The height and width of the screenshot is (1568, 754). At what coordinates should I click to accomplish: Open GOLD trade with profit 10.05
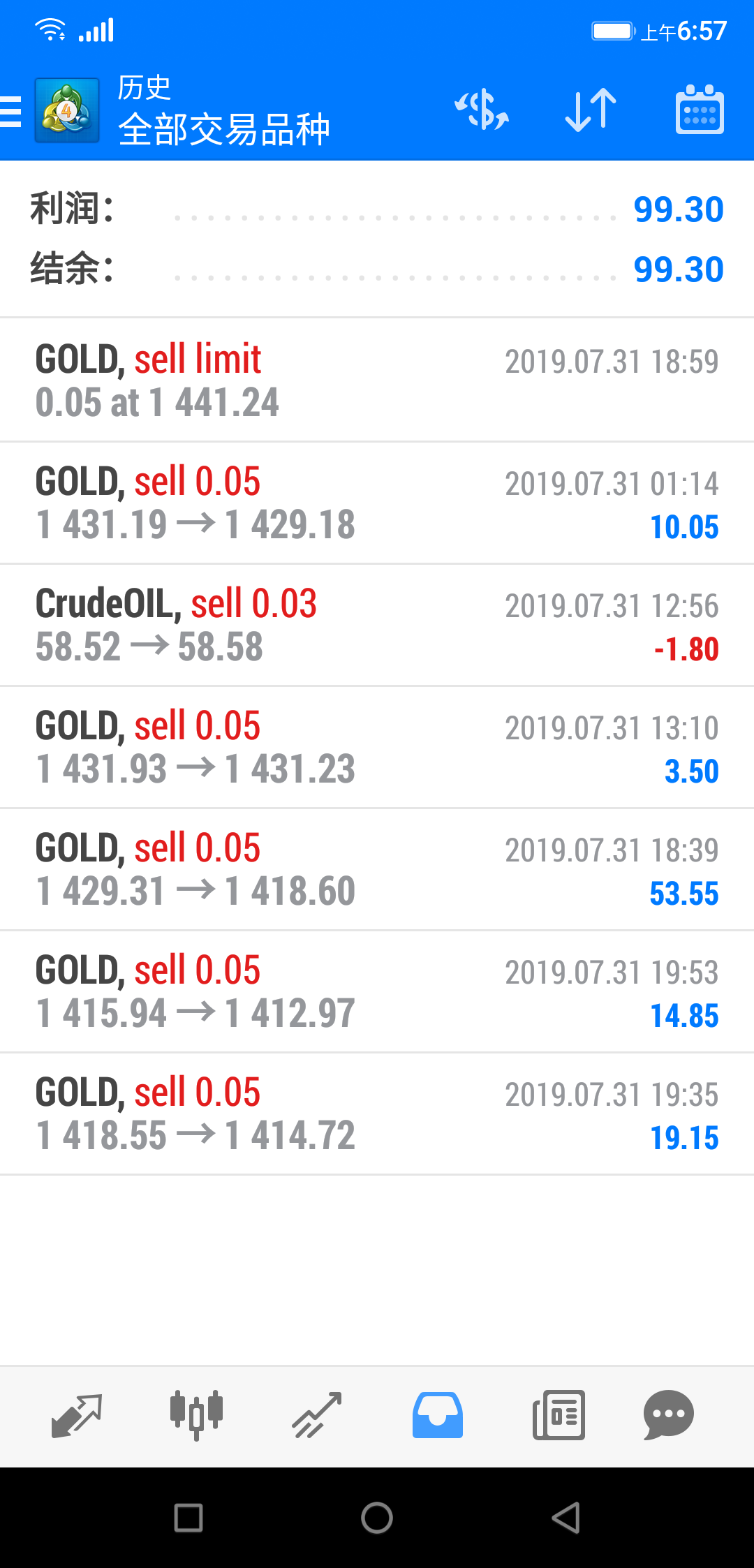[x=377, y=503]
